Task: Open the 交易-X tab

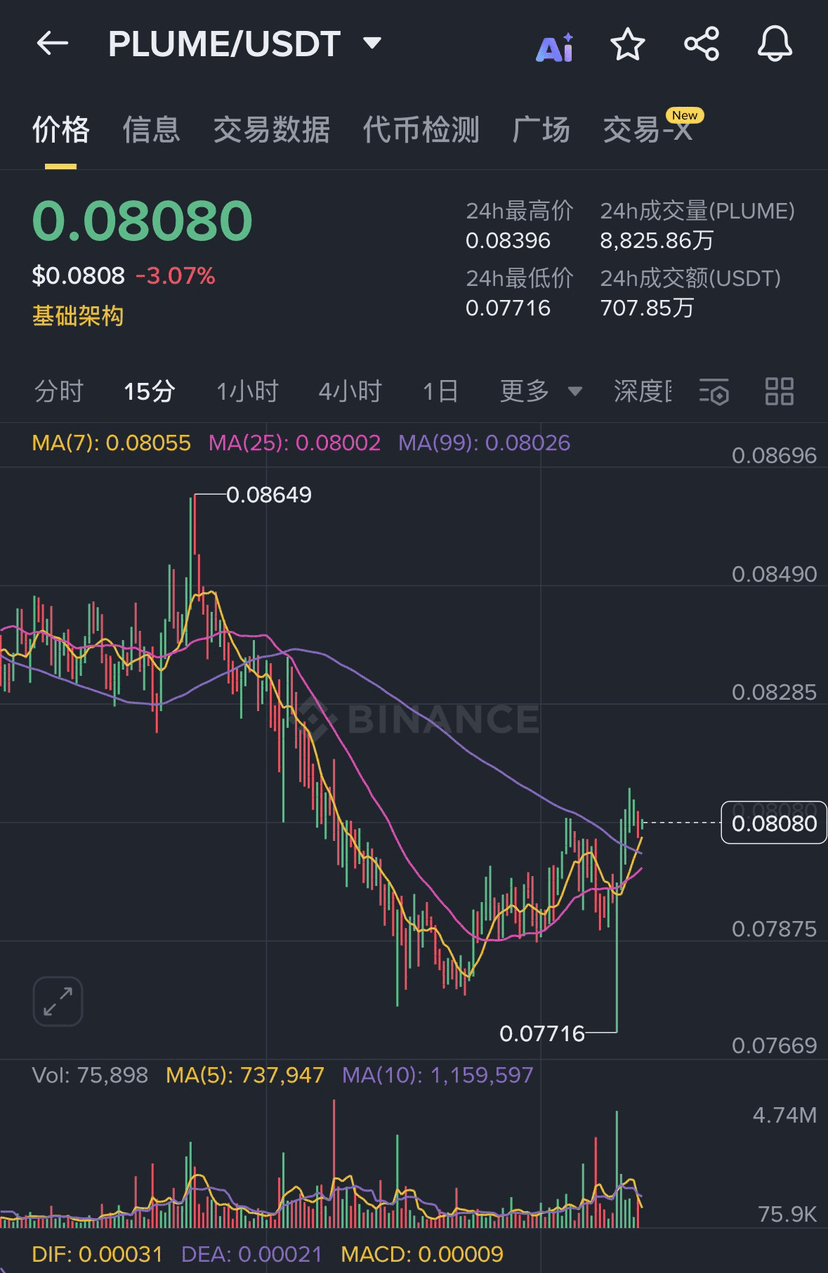Action: point(648,130)
